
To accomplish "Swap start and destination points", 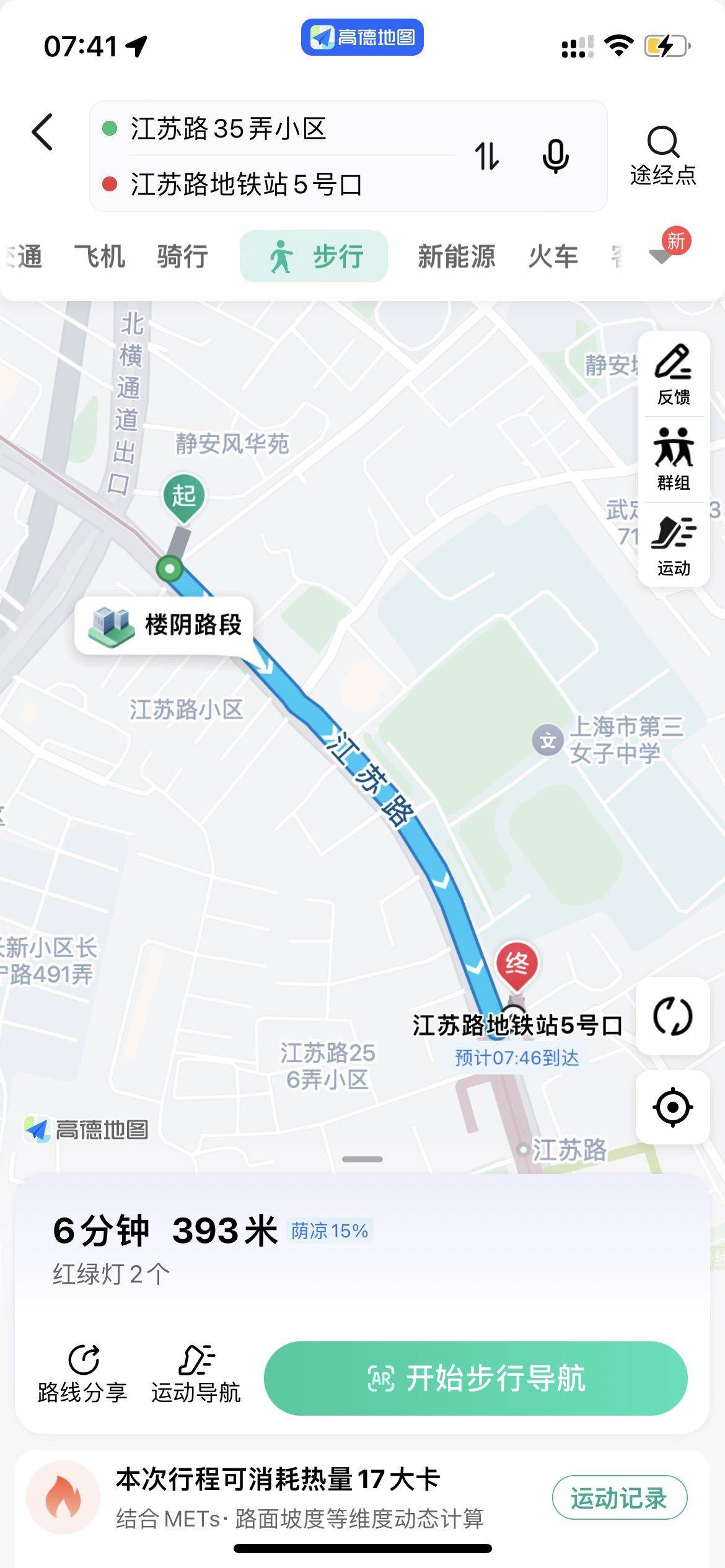I will 487,156.
